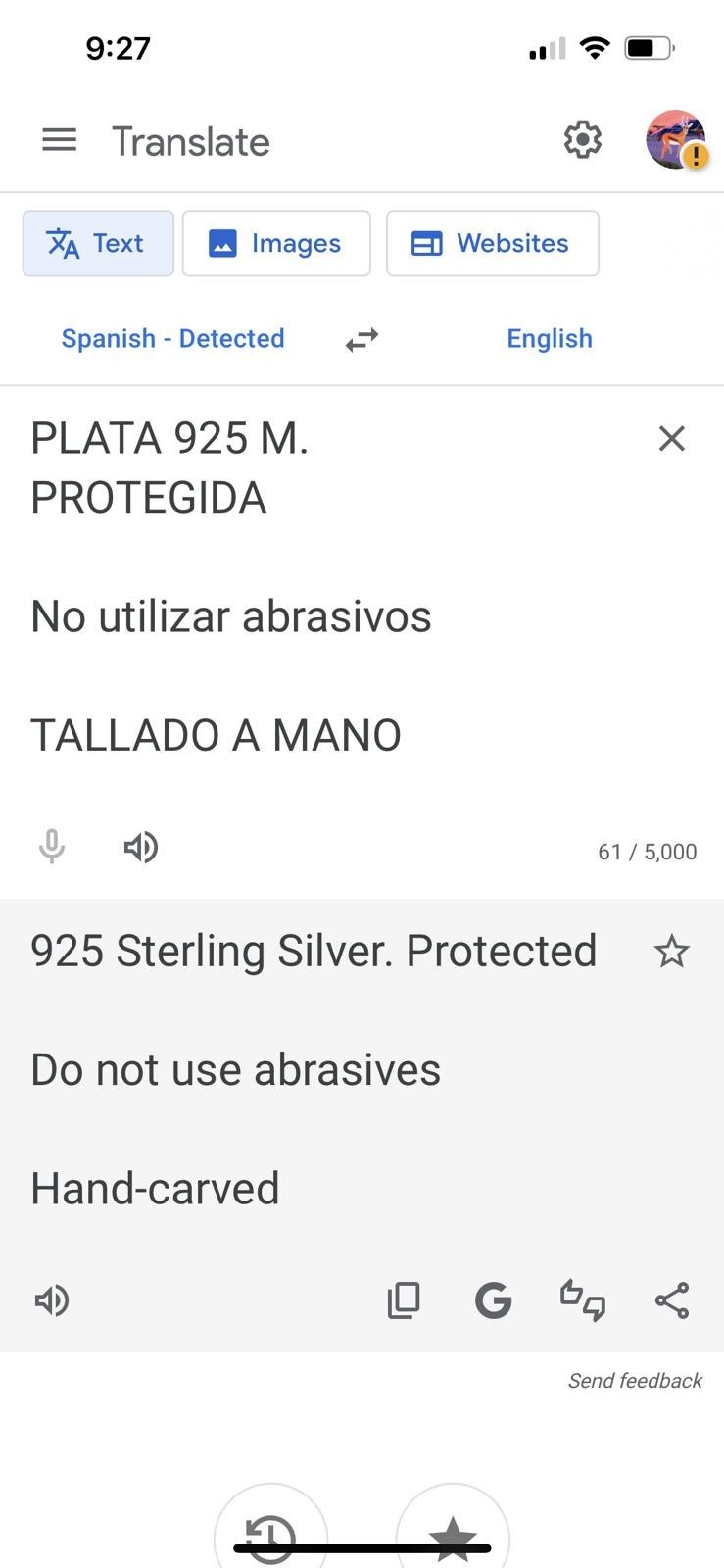Search translation on Google

pos(493,1300)
